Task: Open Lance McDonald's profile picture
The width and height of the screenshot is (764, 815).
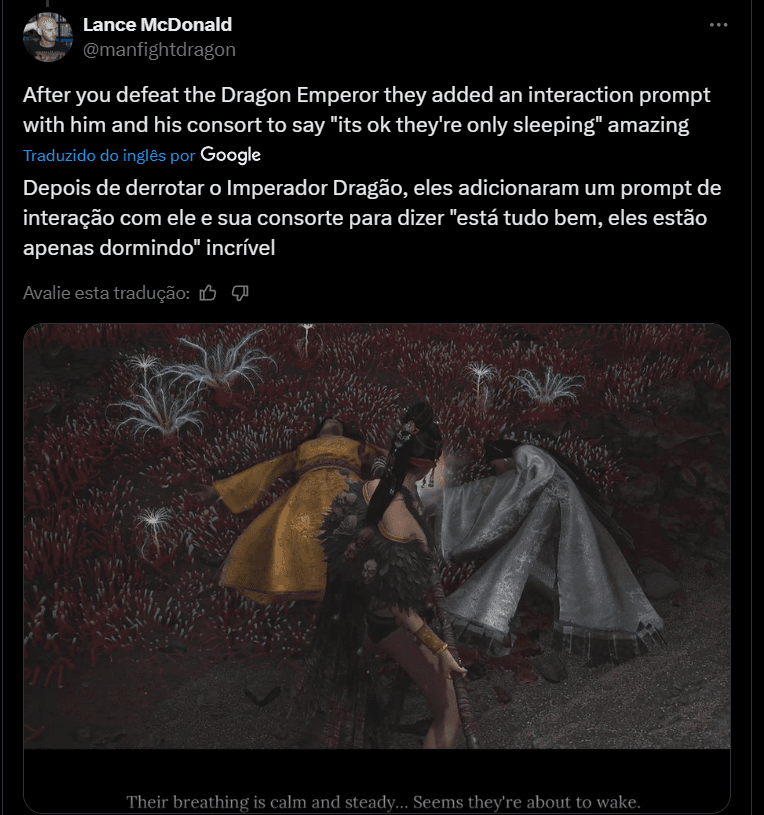Action: pos(47,37)
